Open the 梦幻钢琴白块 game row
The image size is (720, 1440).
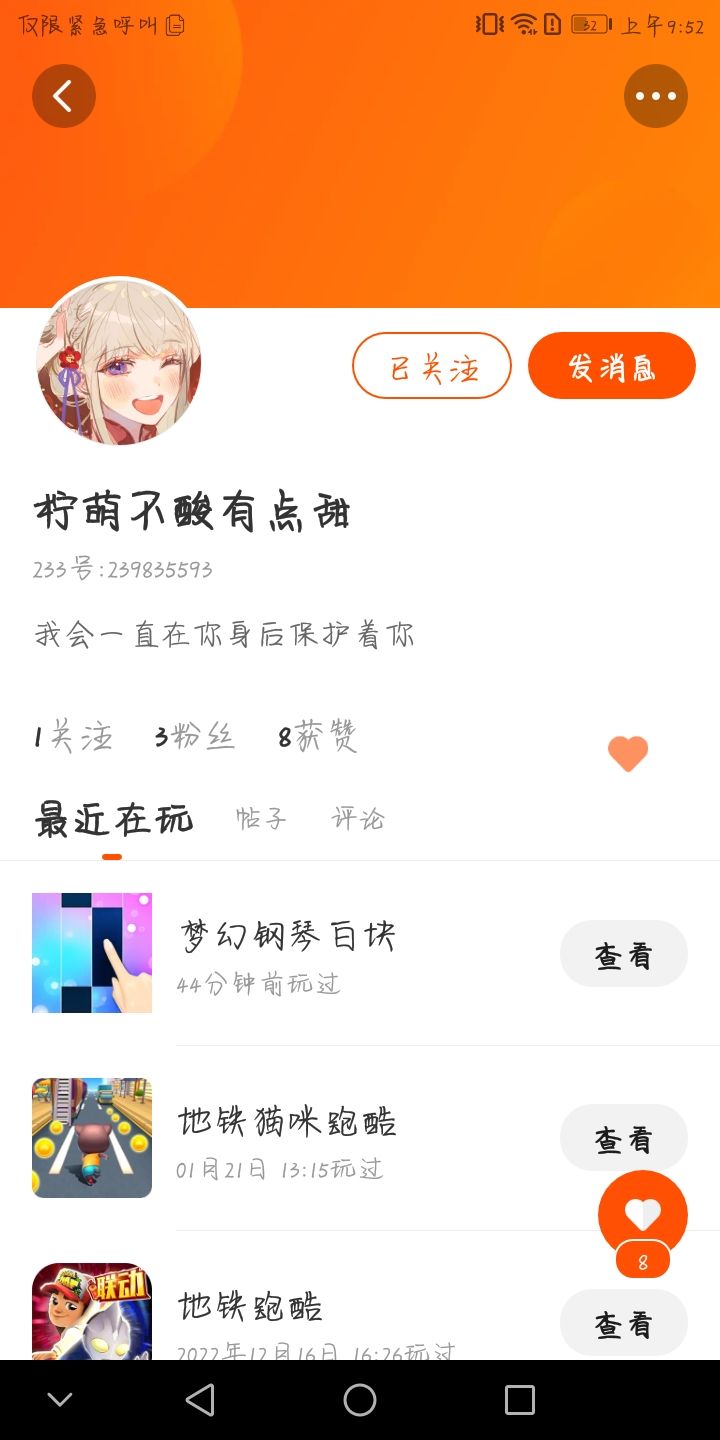click(x=360, y=953)
